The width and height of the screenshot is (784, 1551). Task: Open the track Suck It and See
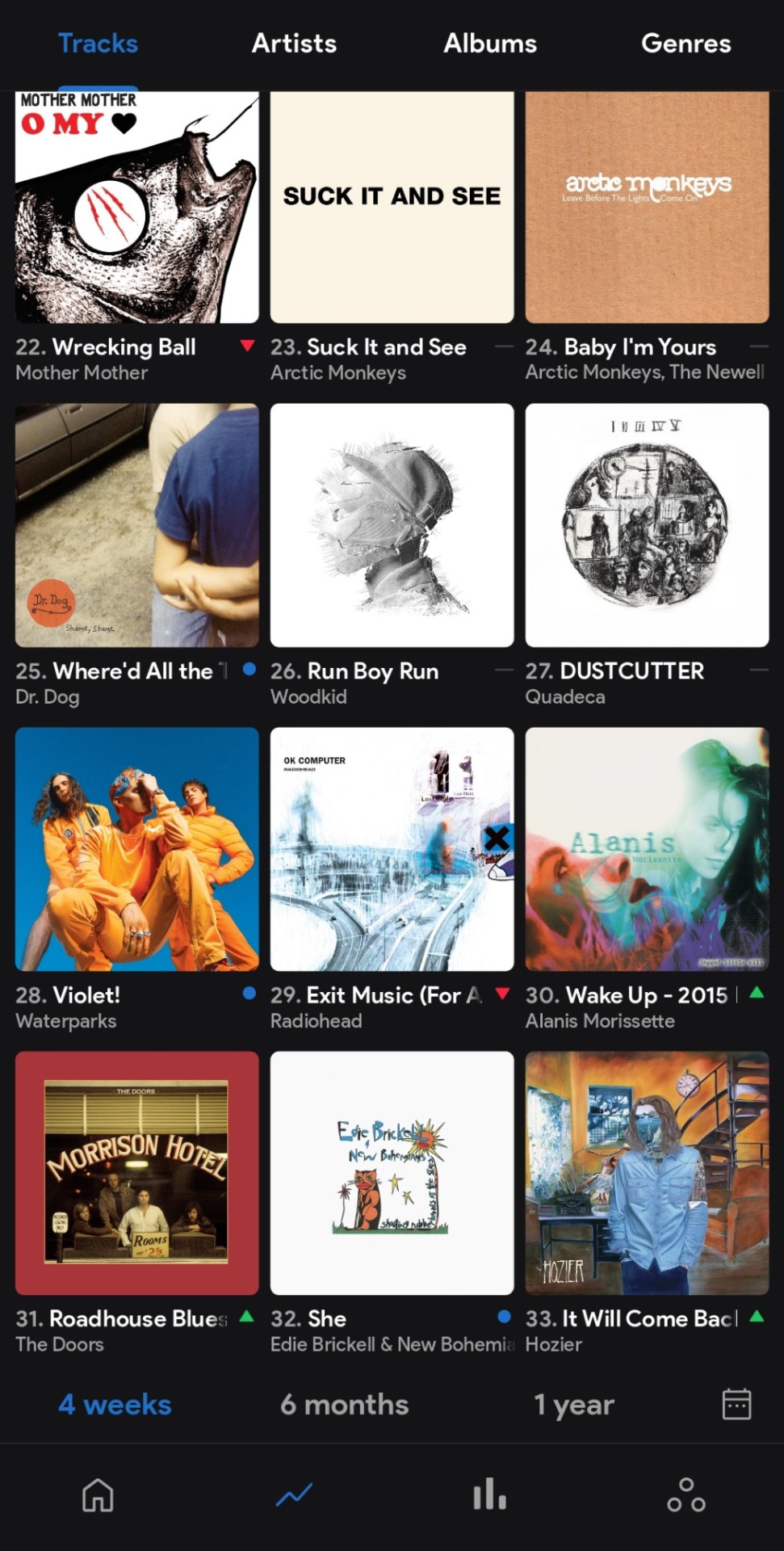pos(392,208)
